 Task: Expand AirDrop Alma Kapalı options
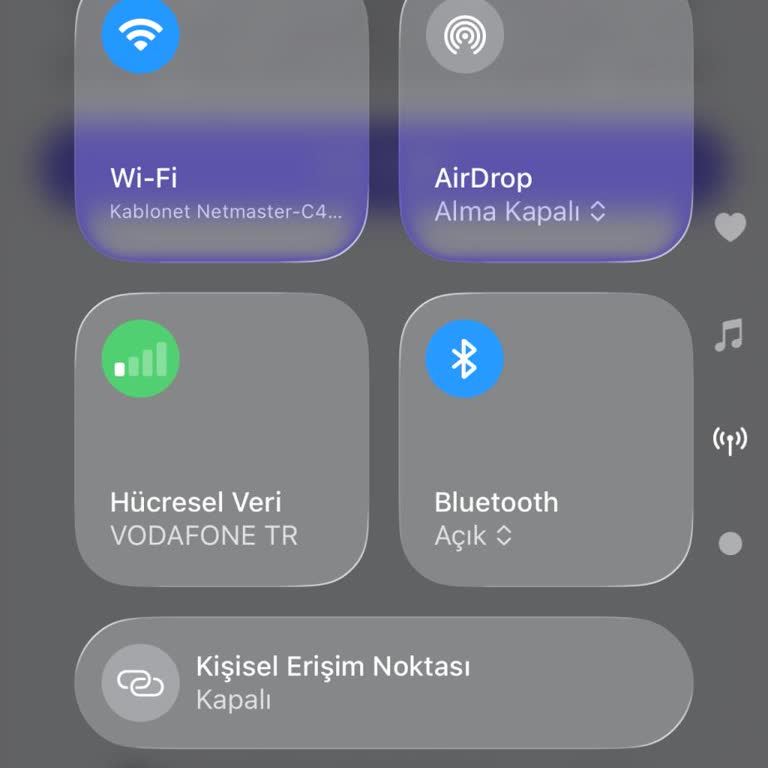(521, 212)
